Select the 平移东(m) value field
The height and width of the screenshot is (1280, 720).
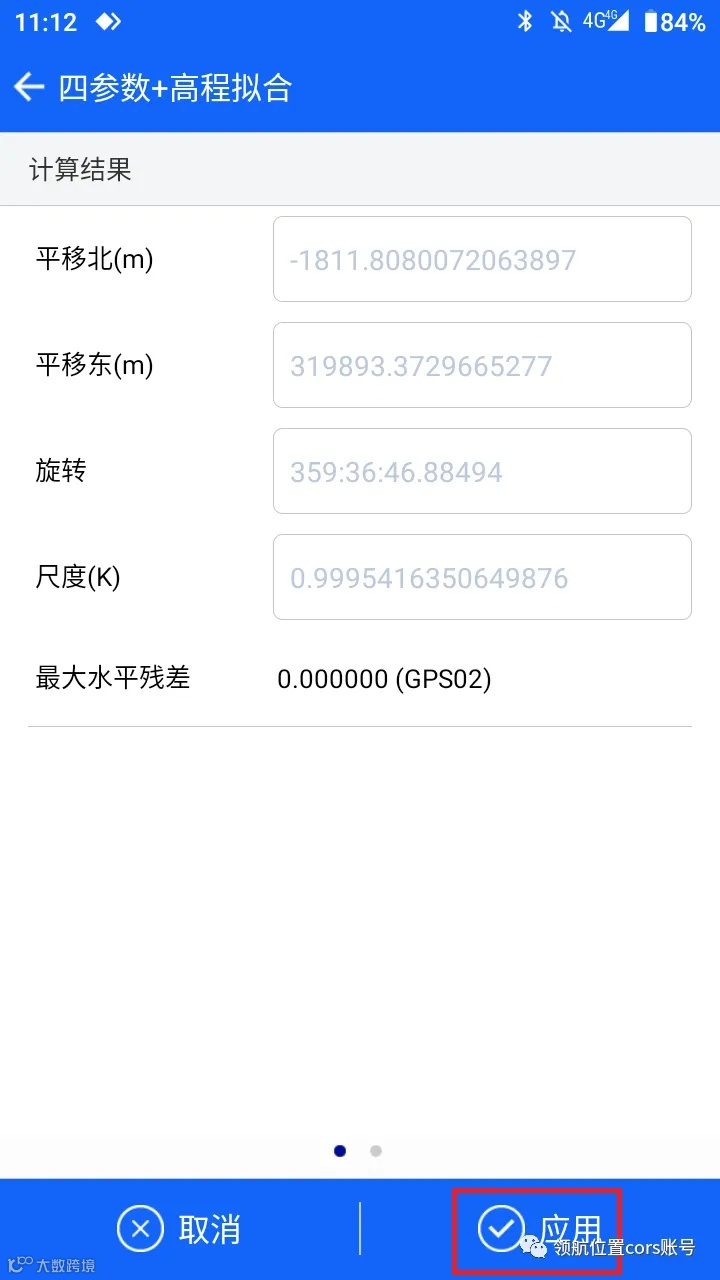[482, 365]
